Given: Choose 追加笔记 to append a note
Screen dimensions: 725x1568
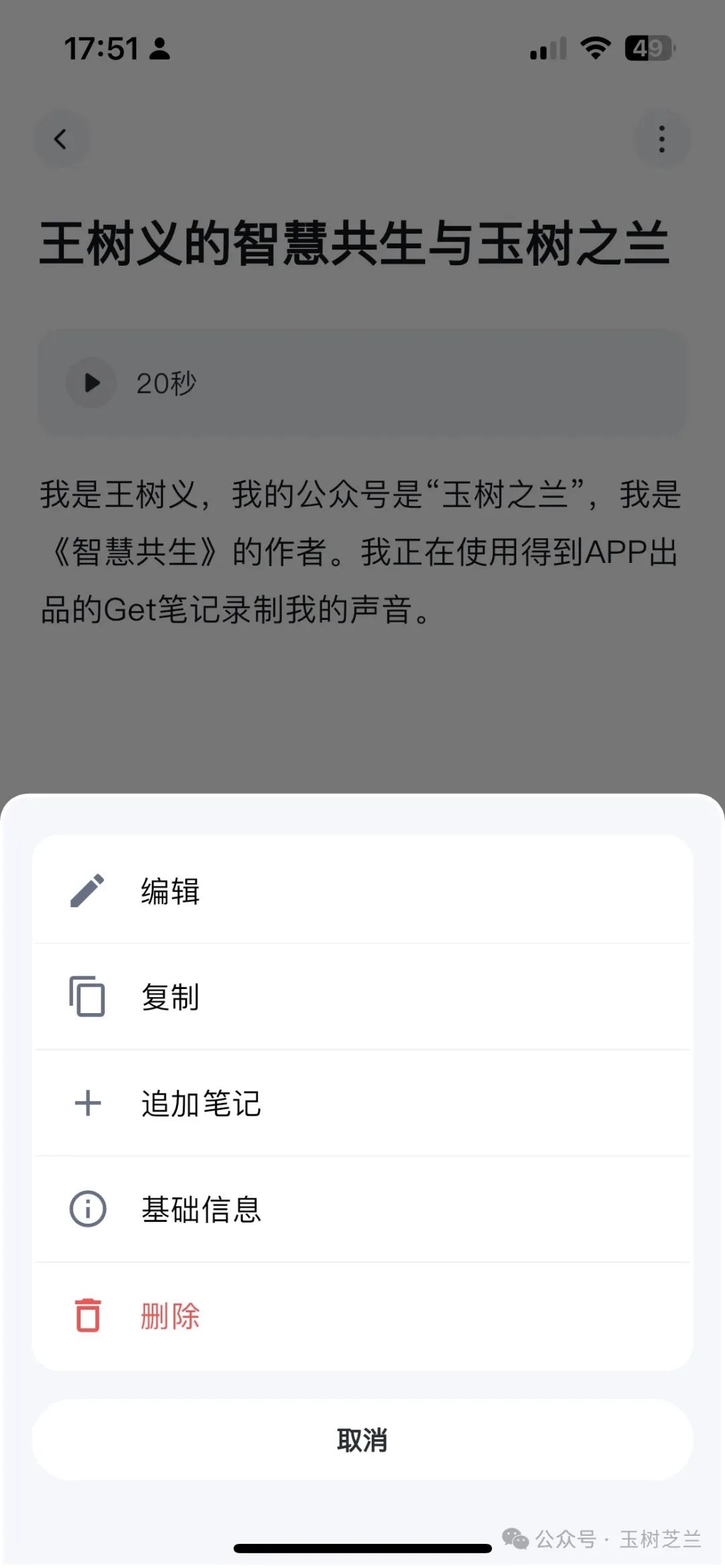Looking at the screenshot, I should 362,1103.
